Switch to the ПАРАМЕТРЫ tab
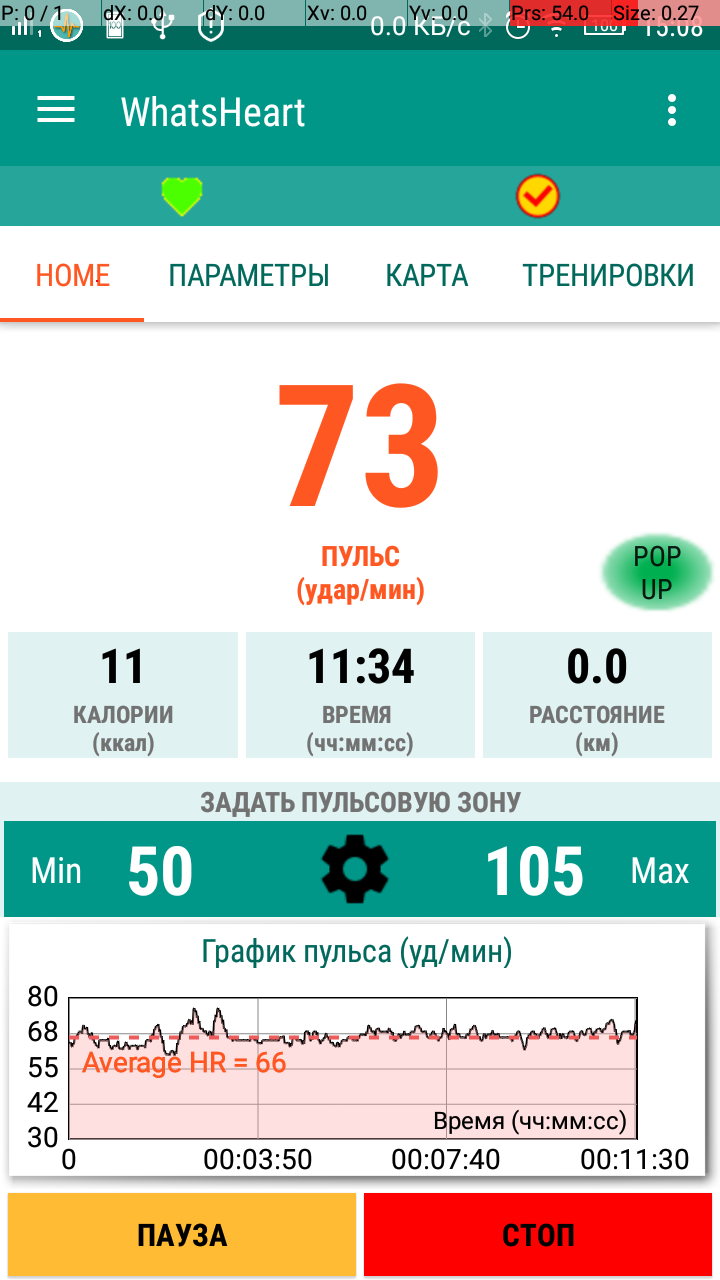This screenshot has width=720, height=1280. tap(249, 276)
